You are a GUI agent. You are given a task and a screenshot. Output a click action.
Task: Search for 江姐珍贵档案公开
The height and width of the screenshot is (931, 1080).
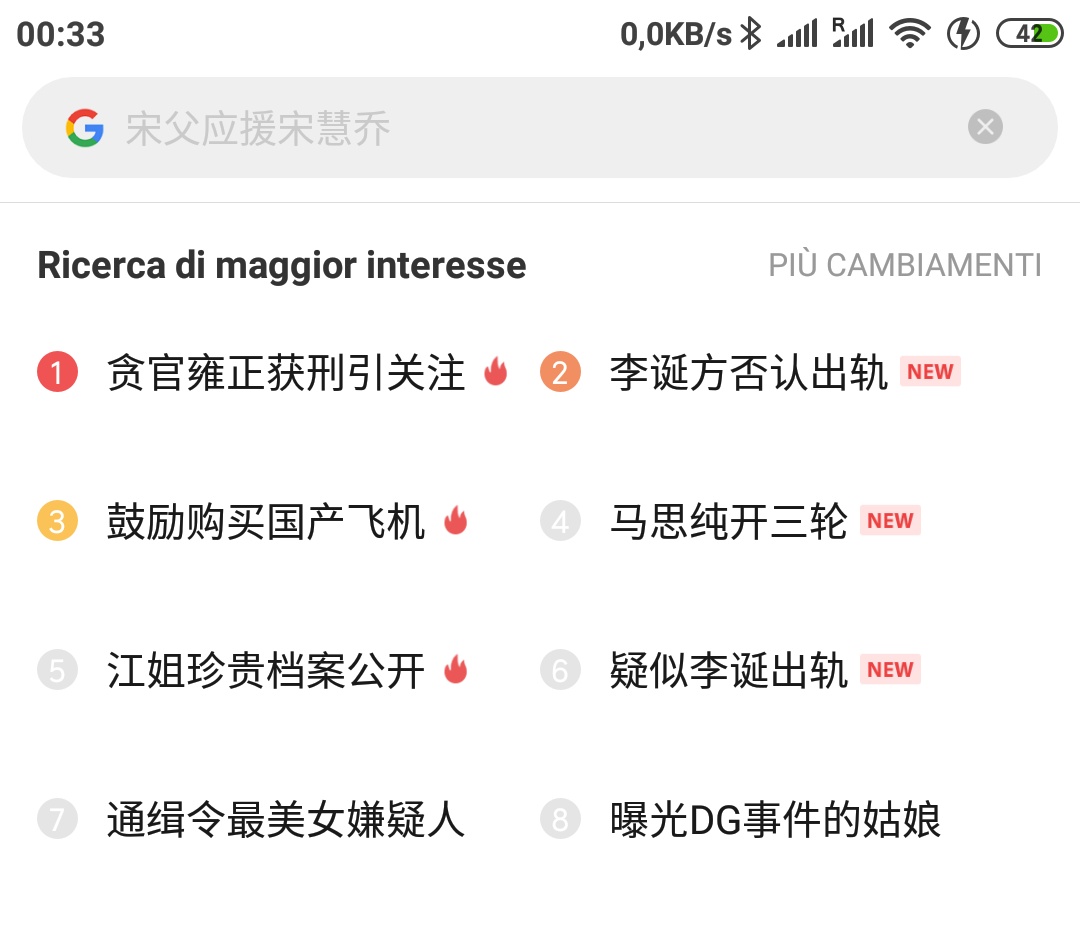click(265, 671)
